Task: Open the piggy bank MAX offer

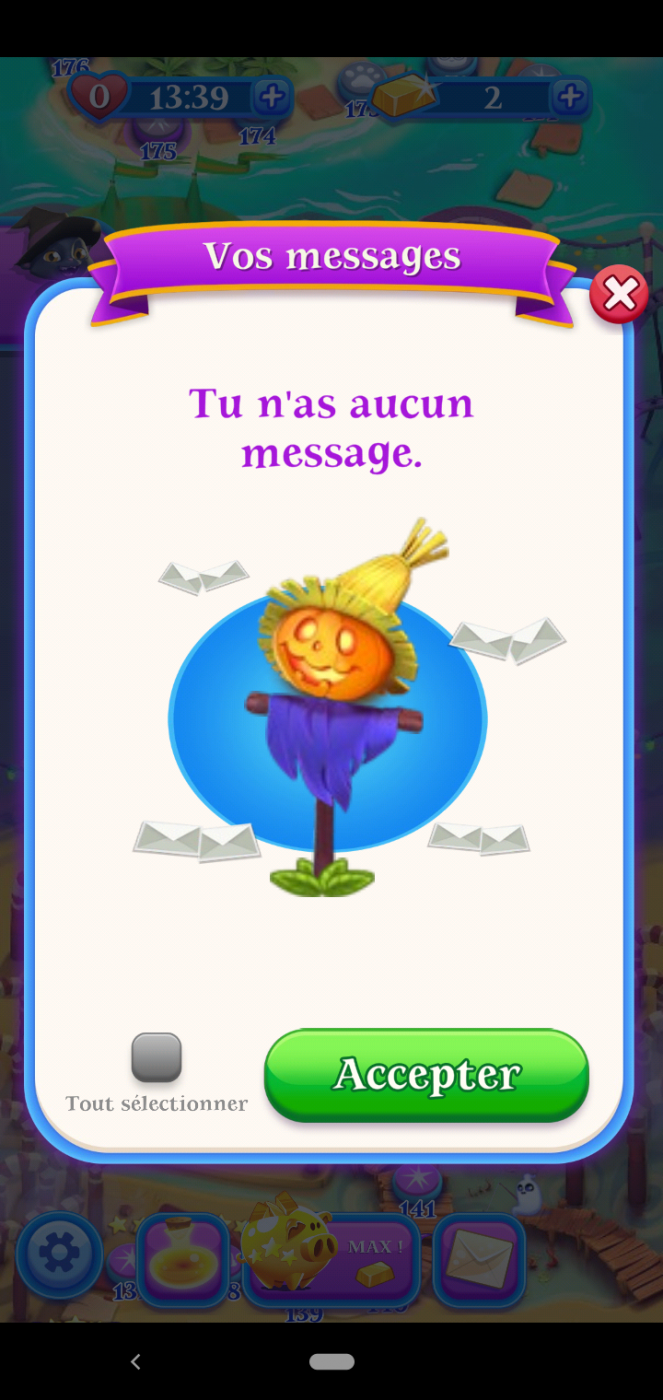Action: [330, 1256]
